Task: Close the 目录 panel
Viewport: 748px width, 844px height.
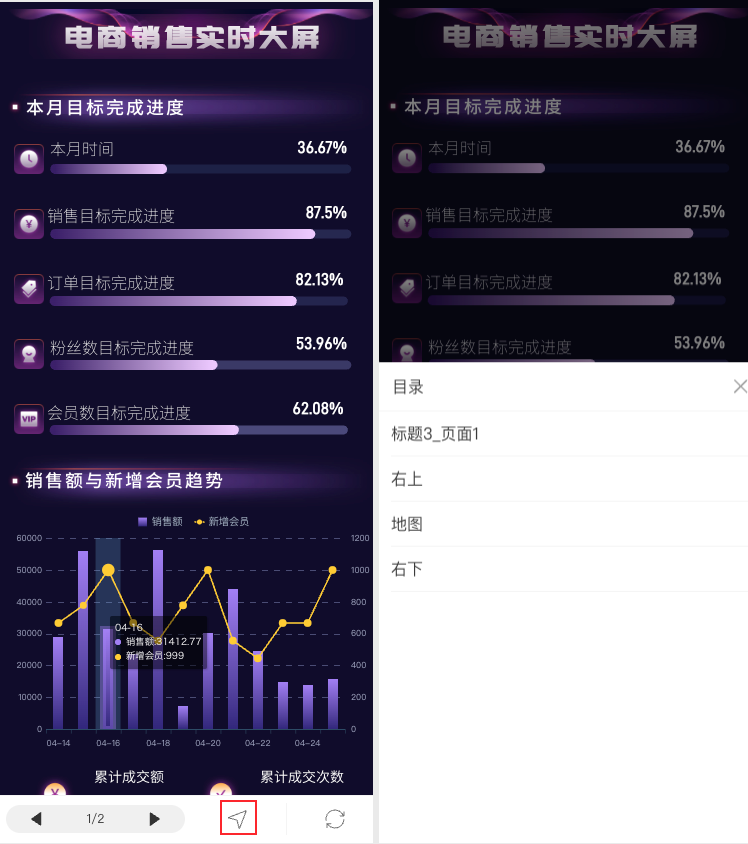Action: [739, 387]
